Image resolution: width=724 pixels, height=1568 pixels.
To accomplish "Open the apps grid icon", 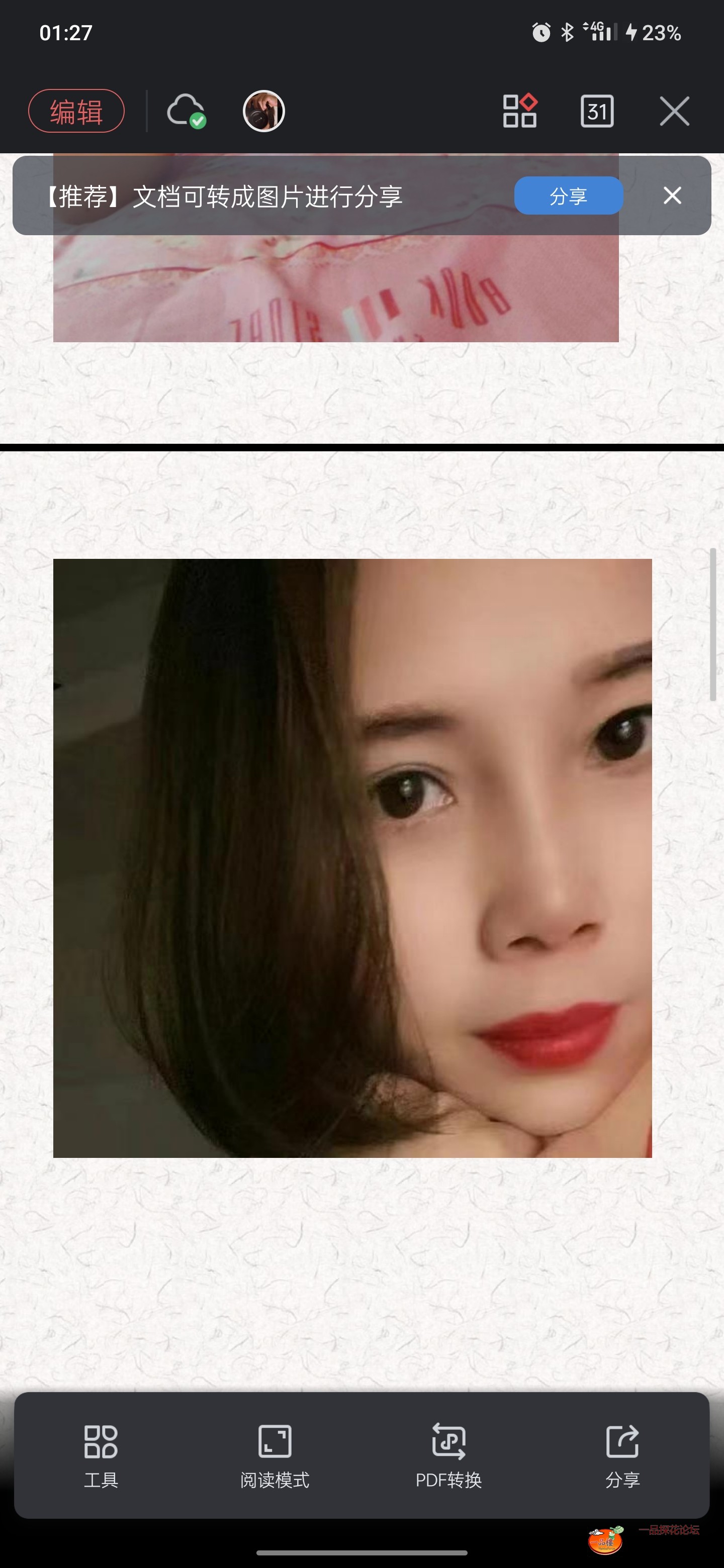I will pyautogui.click(x=519, y=111).
